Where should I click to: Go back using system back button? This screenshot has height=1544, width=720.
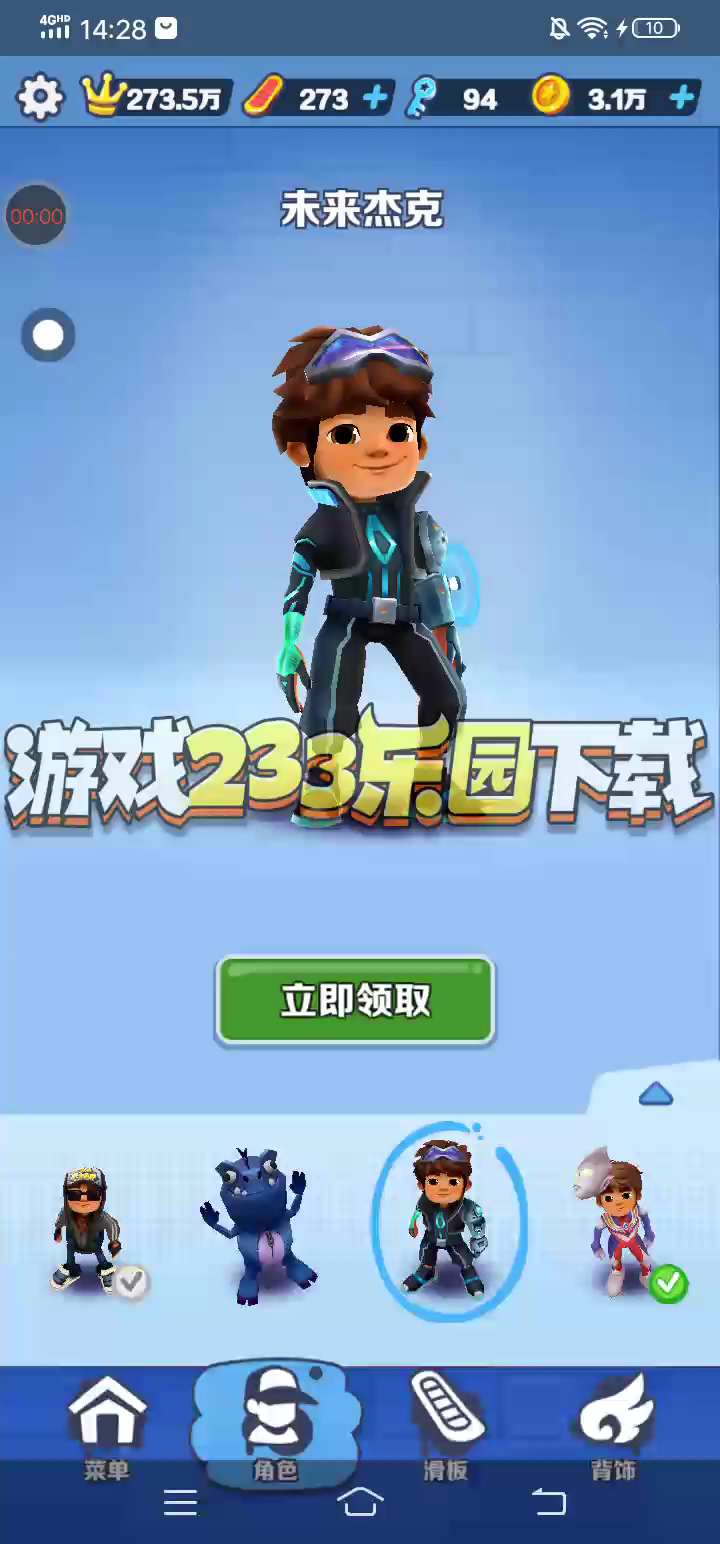(x=548, y=1502)
